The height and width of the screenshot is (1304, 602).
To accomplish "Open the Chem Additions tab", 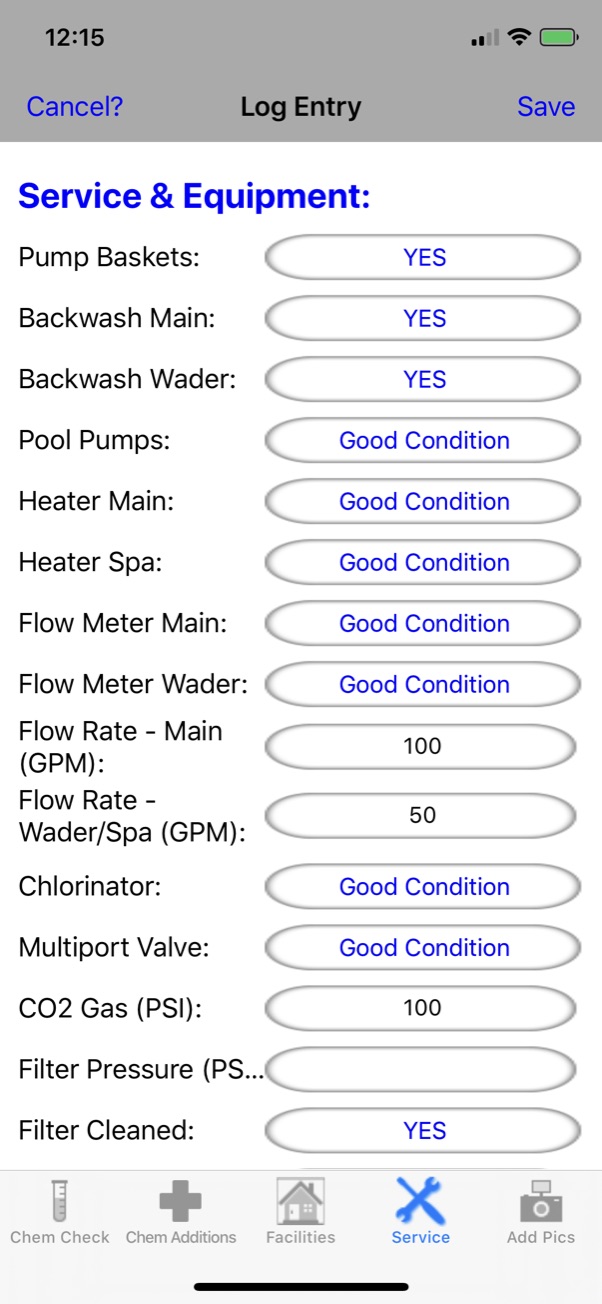I will [x=181, y=1211].
